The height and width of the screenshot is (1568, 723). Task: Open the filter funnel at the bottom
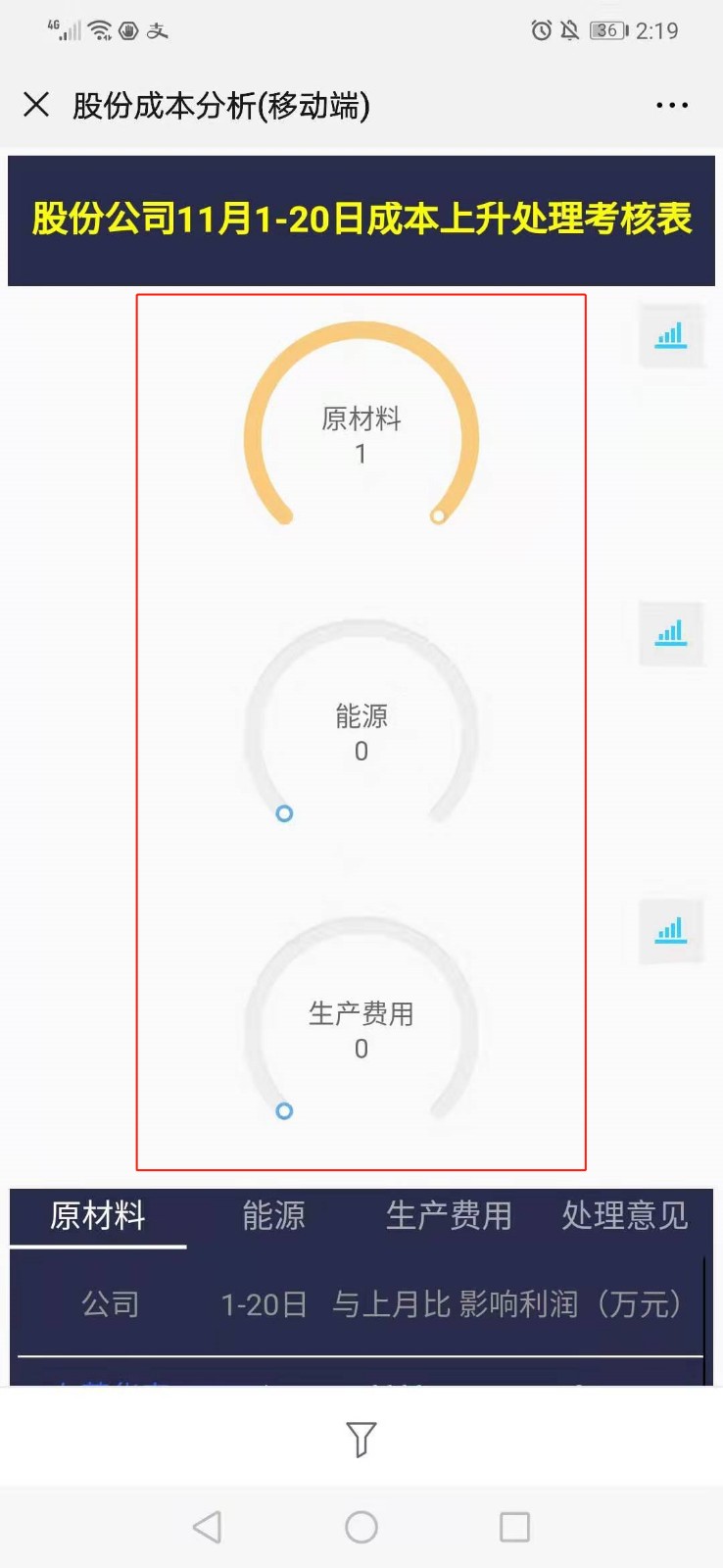click(361, 1439)
